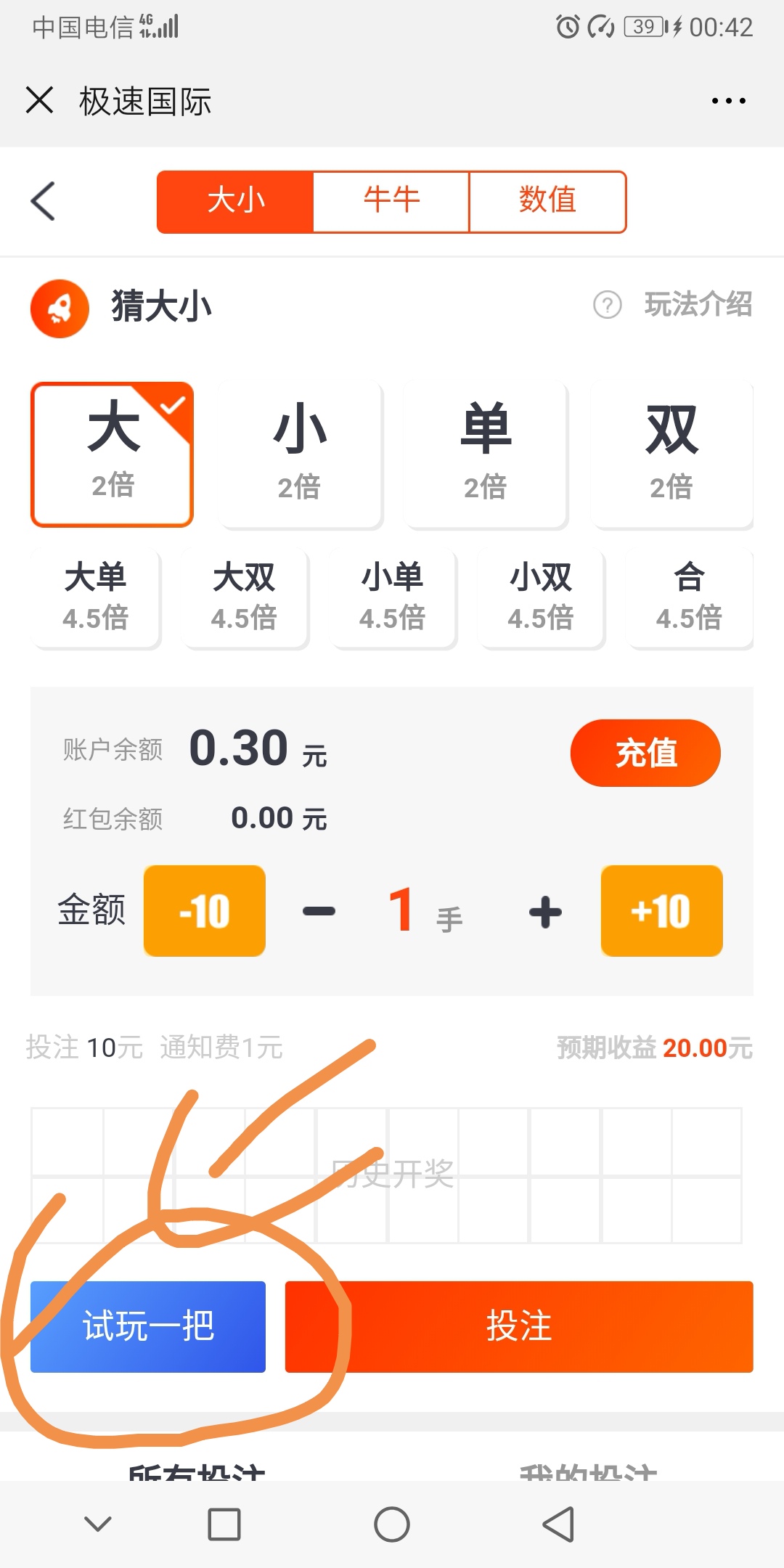Tap 试玩一把 to try a round
The width and height of the screenshot is (784, 1568).
click(148, 1326)
